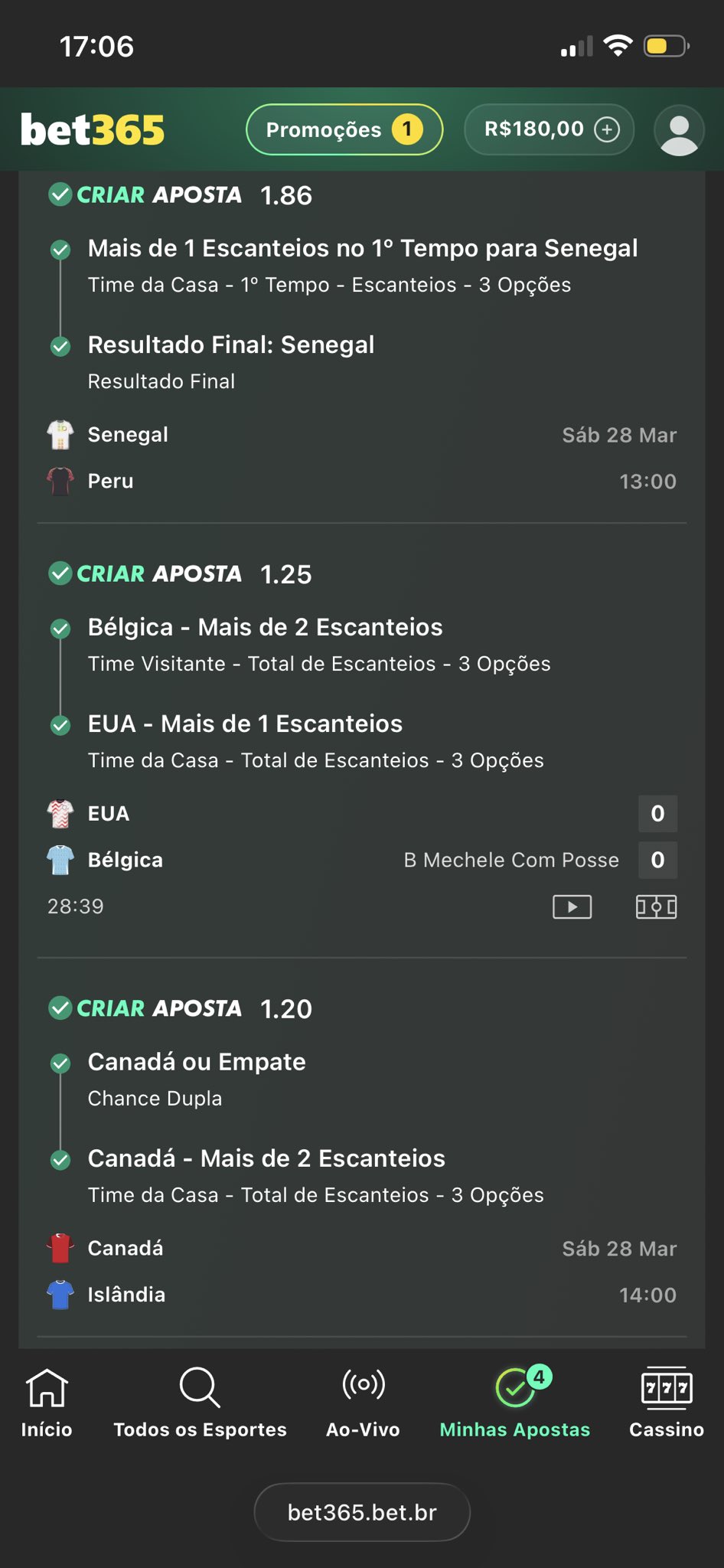Tap the bet365.bet.br address bar
The width and height of the screenshot is (724, 1568).
pyautogui.click(x=362, y=1512)
